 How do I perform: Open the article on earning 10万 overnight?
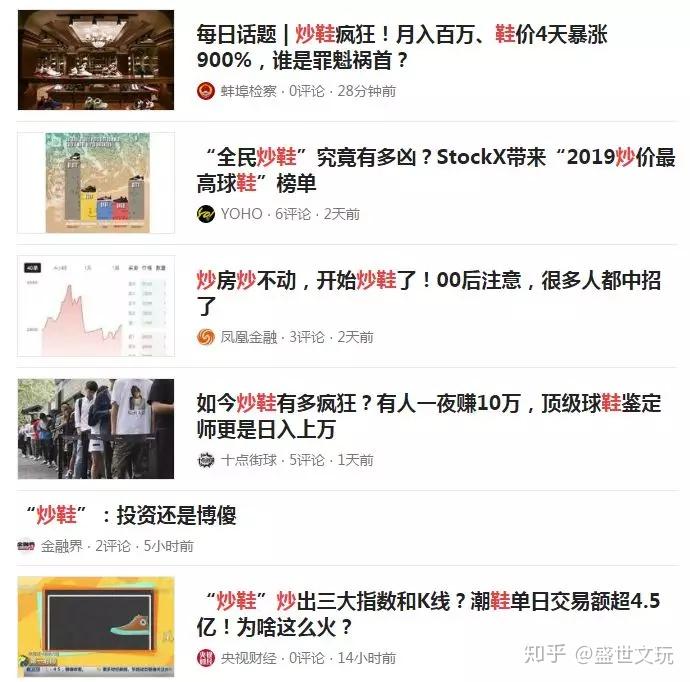(428, 416)
